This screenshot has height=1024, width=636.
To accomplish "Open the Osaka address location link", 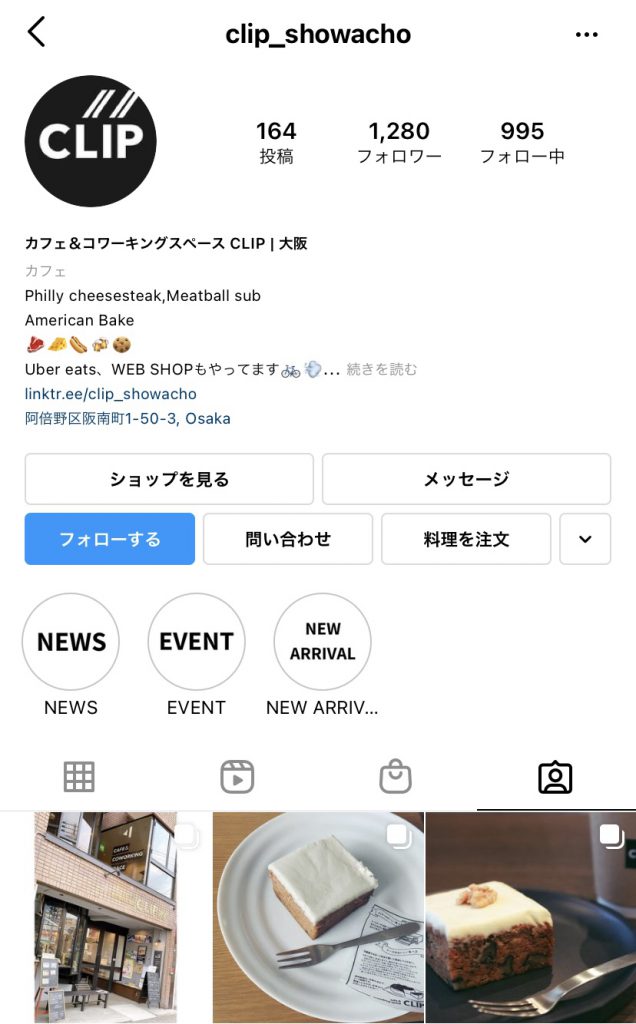I will click(x=128, y=418).
